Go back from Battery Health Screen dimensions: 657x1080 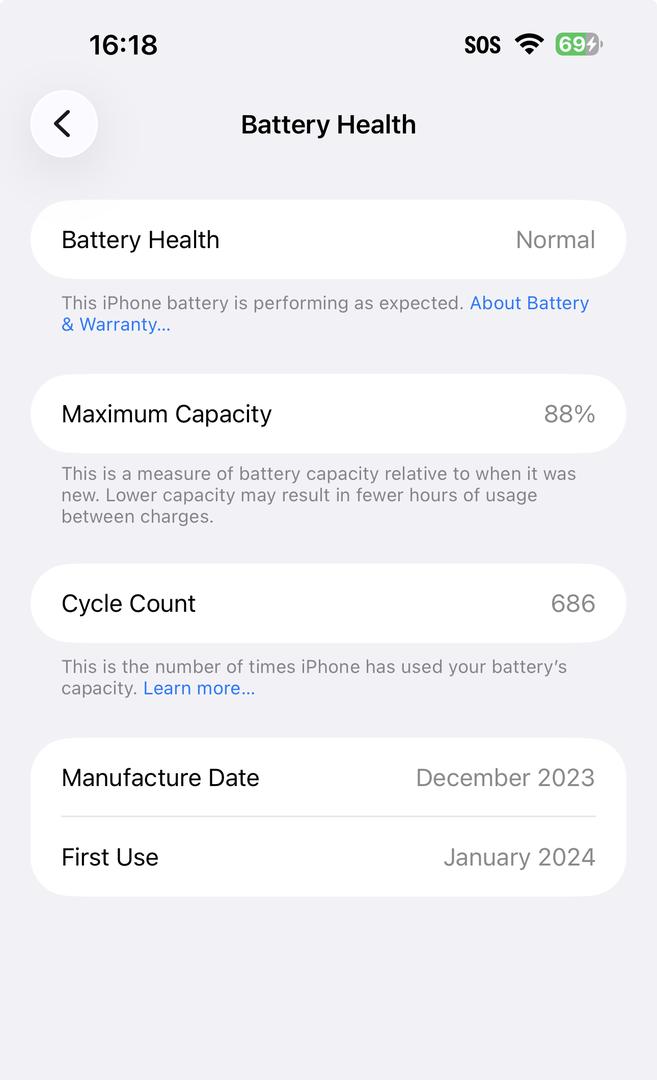point(64,124)
